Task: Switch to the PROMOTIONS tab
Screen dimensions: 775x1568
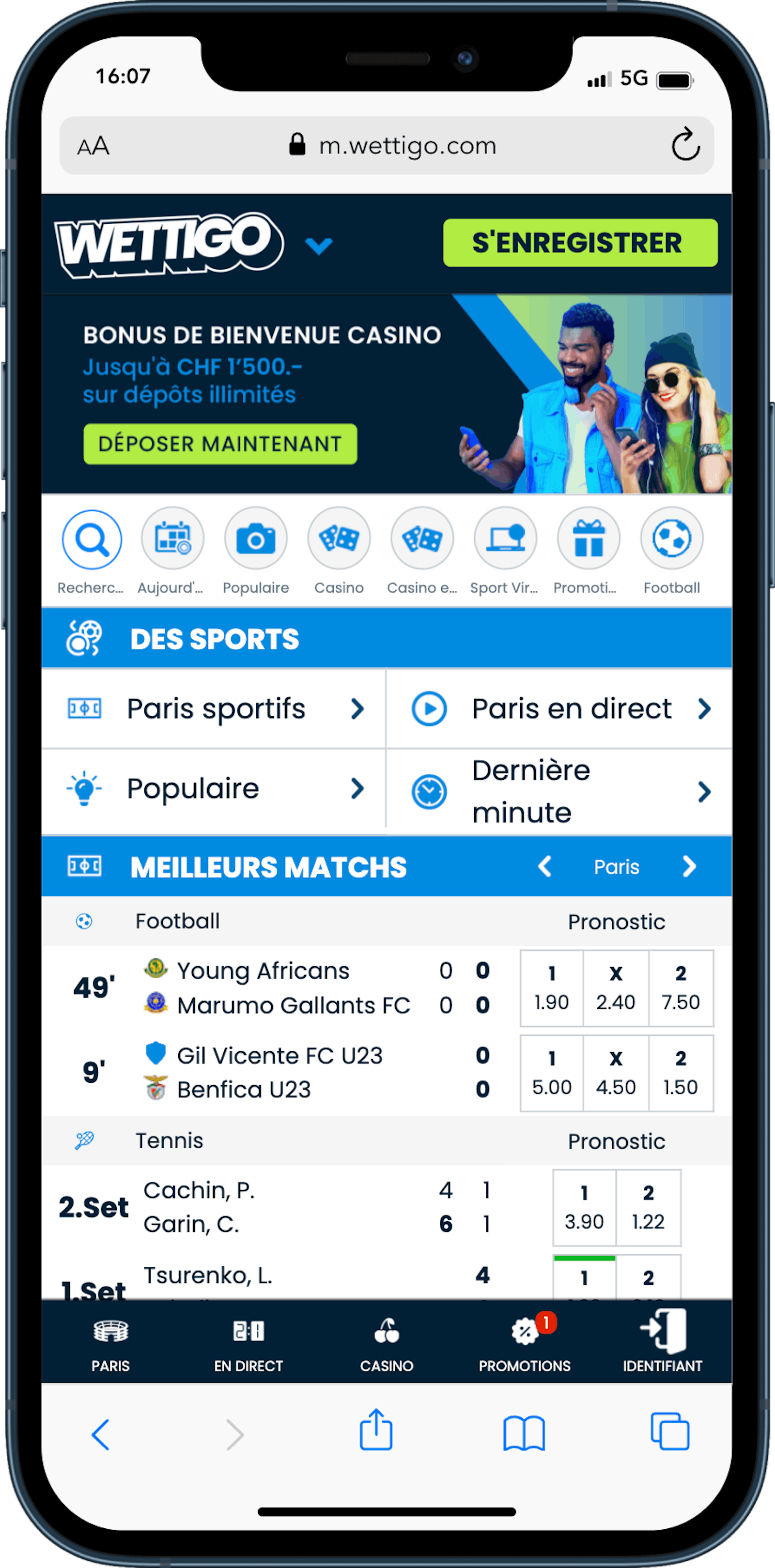Action: (x=524, y=1343)
